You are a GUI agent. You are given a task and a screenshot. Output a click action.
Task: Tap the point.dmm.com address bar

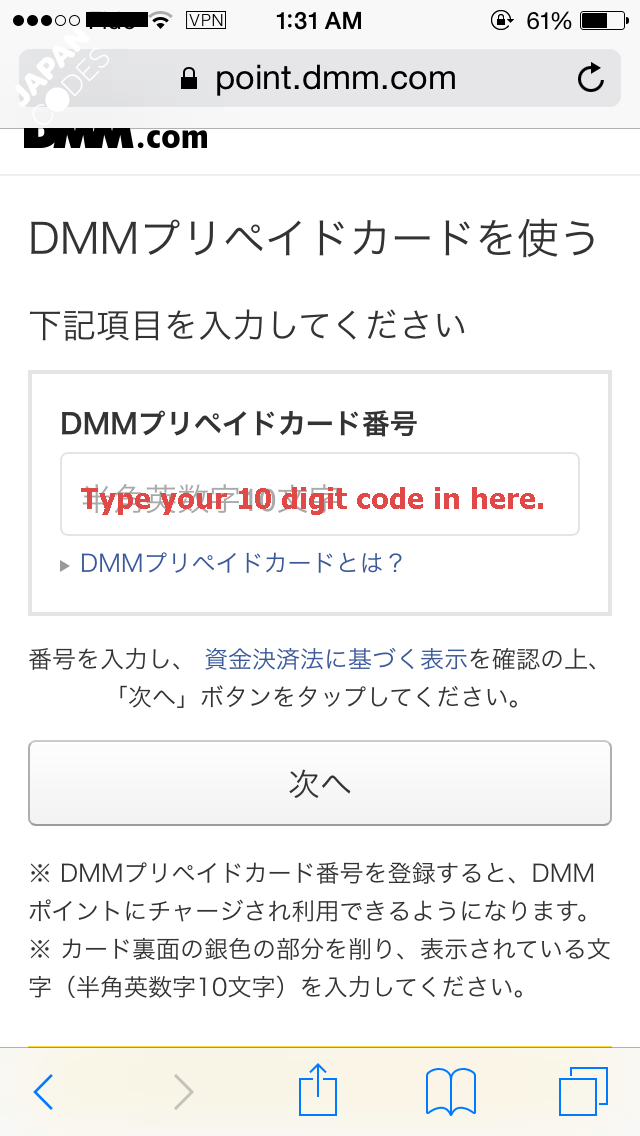tap(320, 78)
